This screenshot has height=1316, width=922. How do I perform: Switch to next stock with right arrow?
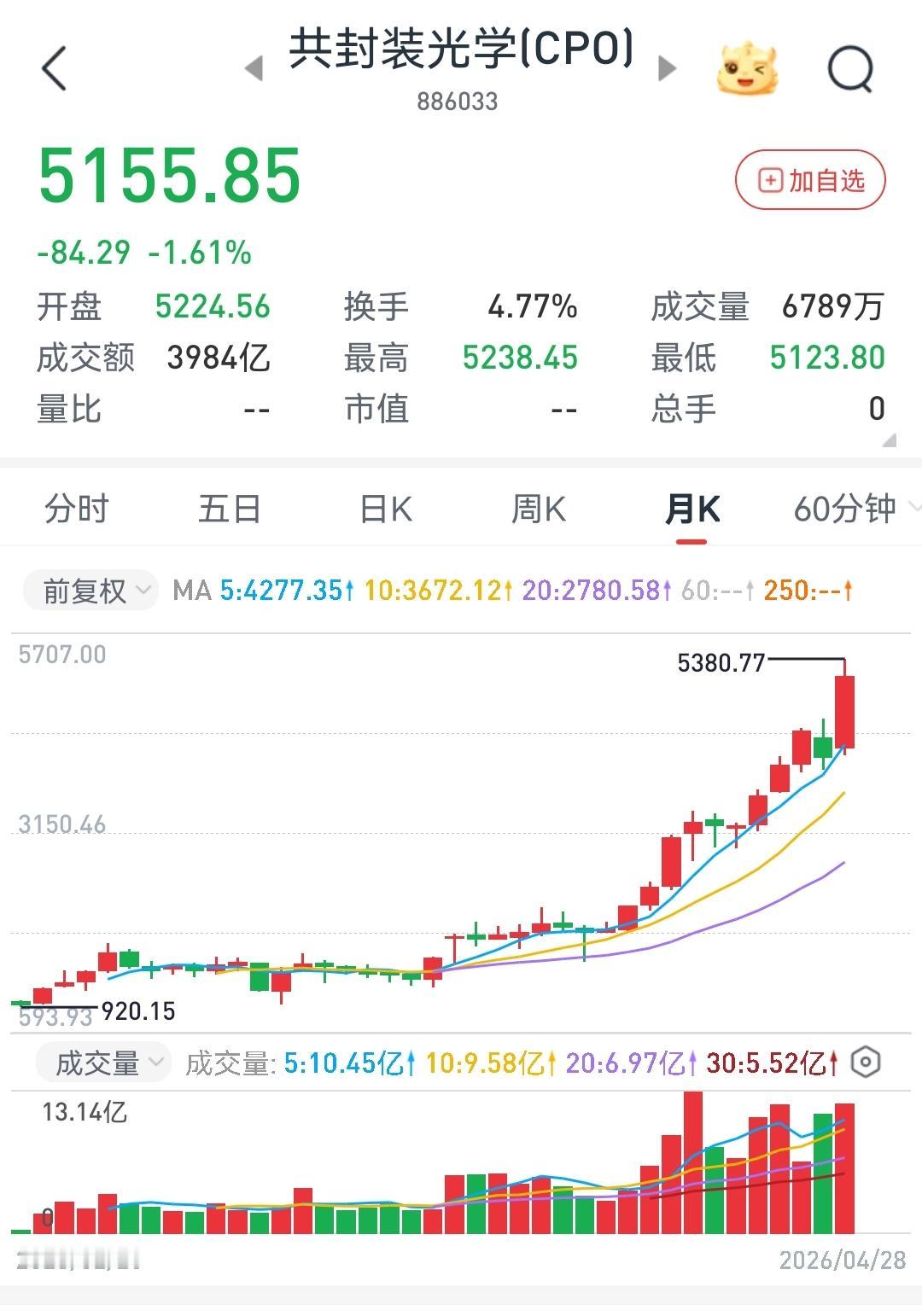click(x=665, y=68)
